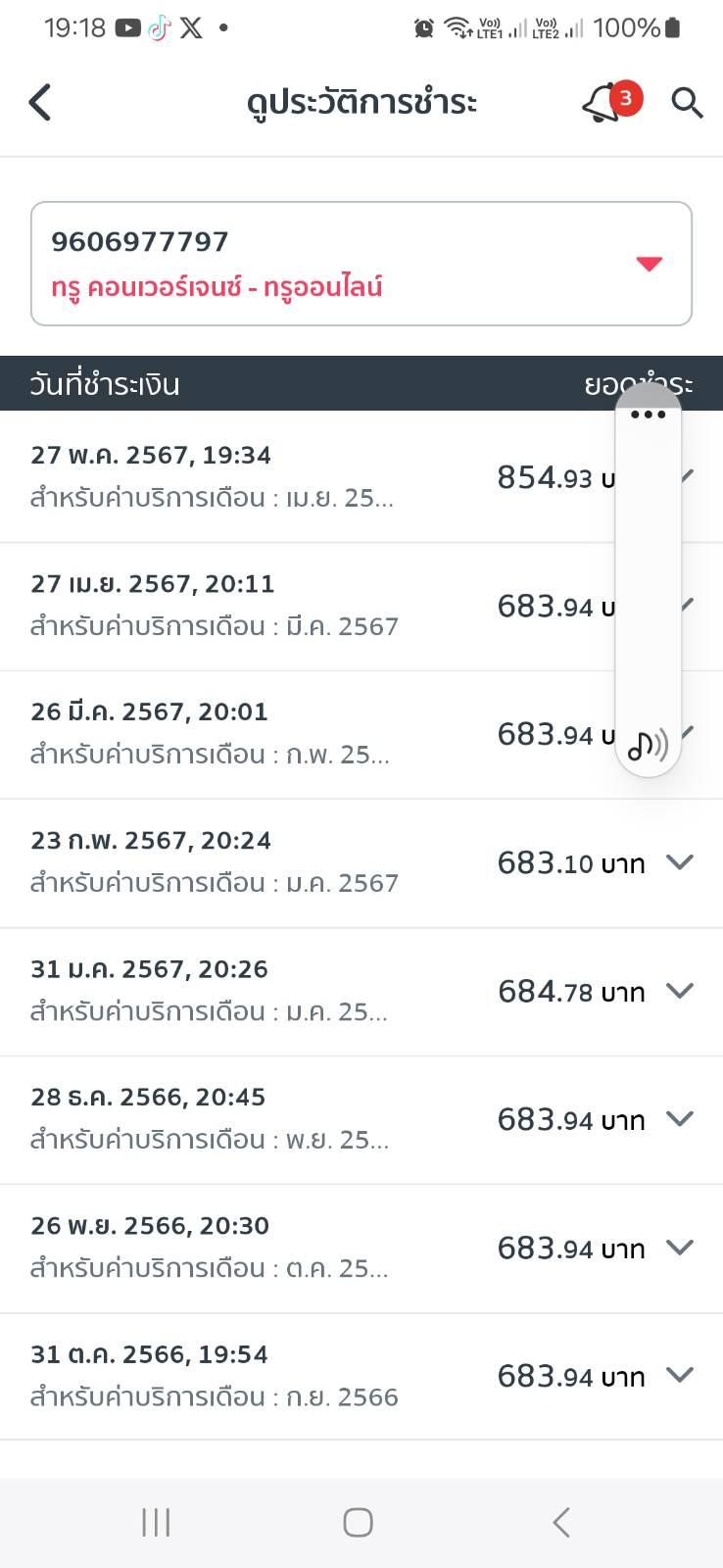Expand the 31 ม.ค. 2567 payment of 684.78 บาท
Viewport: 723px width, 1568px height.
click(679, 991)
